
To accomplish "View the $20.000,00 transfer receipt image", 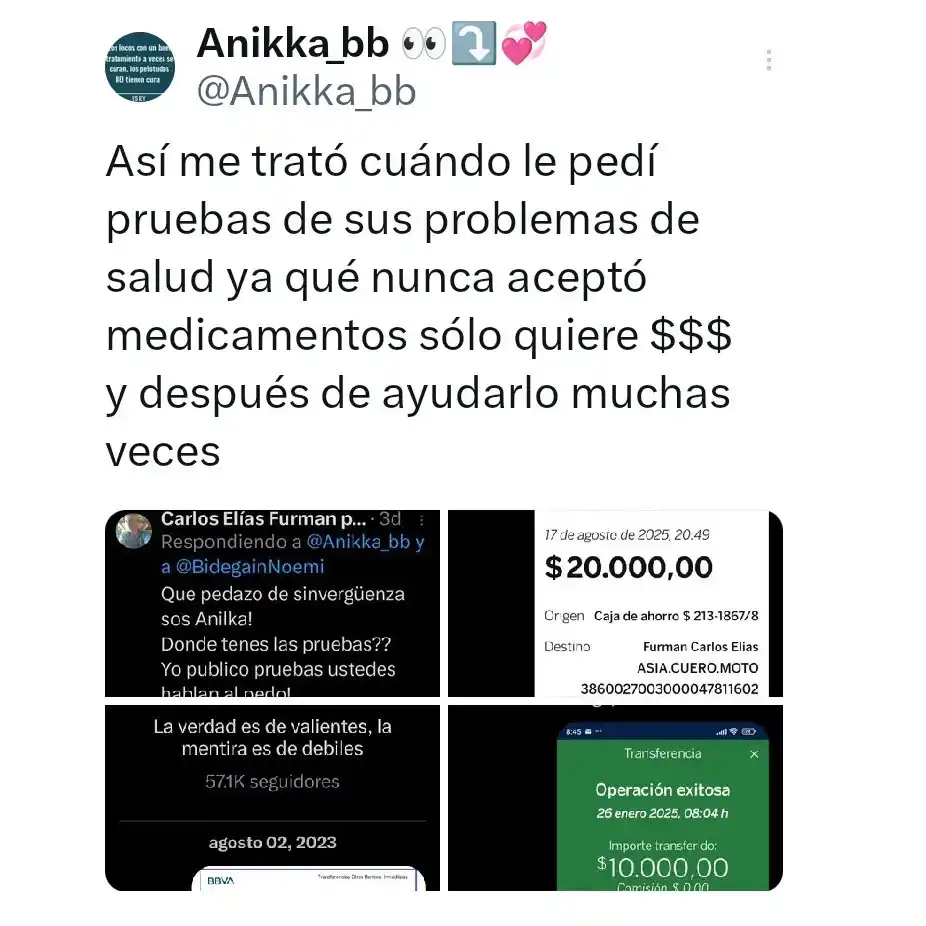I will (x=614, y=603).
